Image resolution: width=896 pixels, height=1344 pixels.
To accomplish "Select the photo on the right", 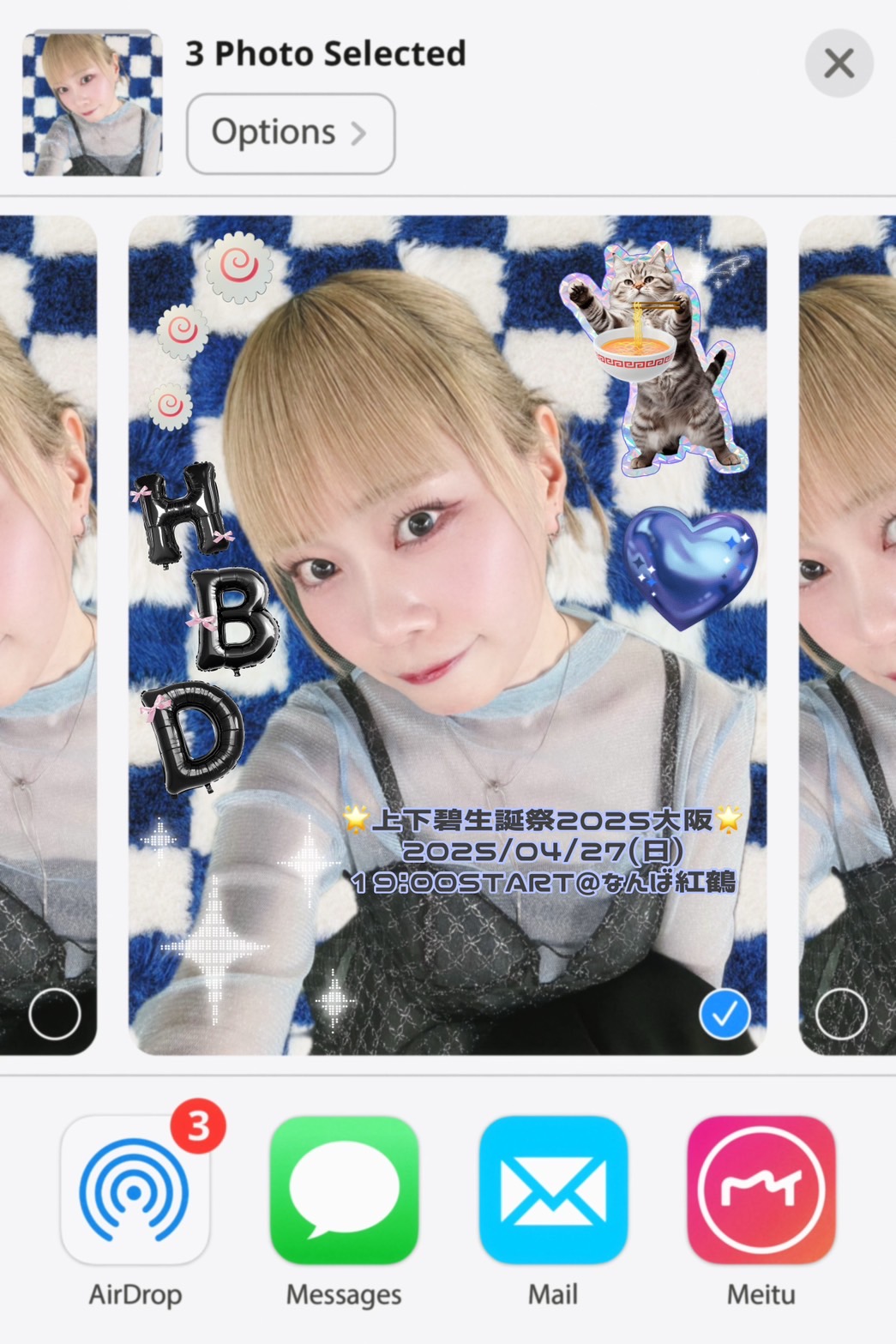I will tap(841, 1015).
